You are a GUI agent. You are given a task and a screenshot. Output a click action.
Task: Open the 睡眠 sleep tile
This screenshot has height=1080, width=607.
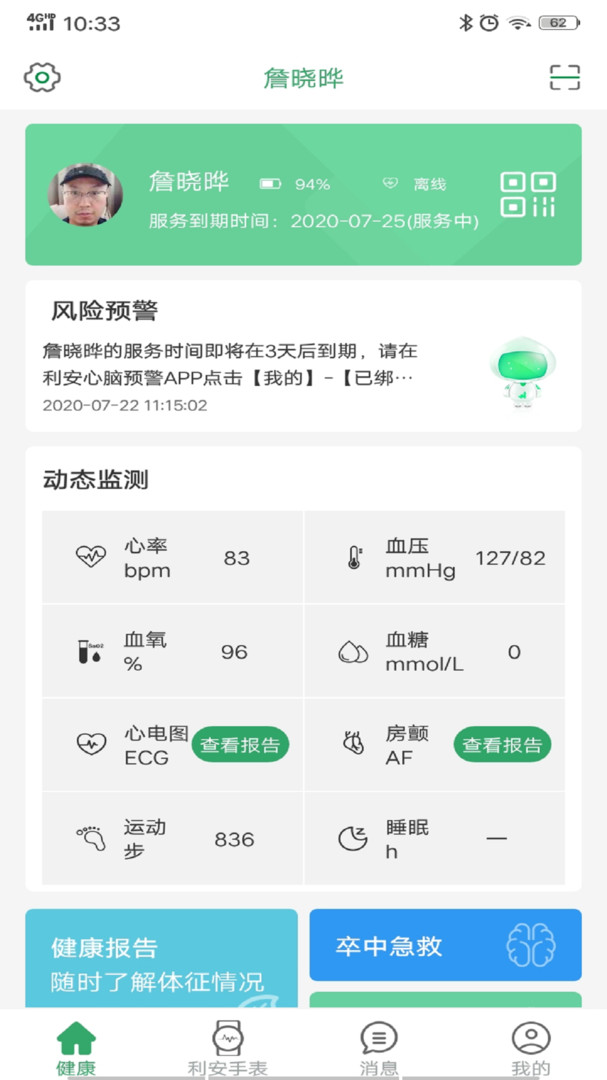(x=434, y=839)
